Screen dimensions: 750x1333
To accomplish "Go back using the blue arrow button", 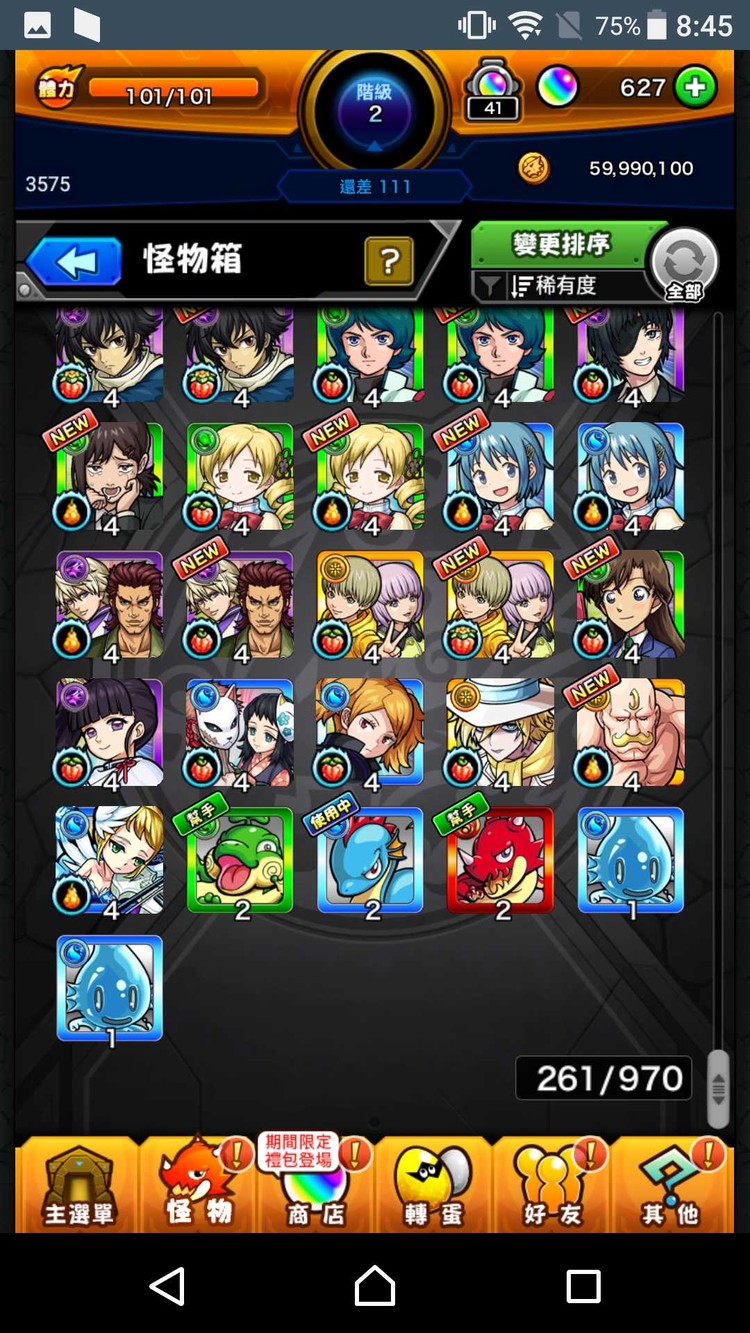I will [73, 261].
